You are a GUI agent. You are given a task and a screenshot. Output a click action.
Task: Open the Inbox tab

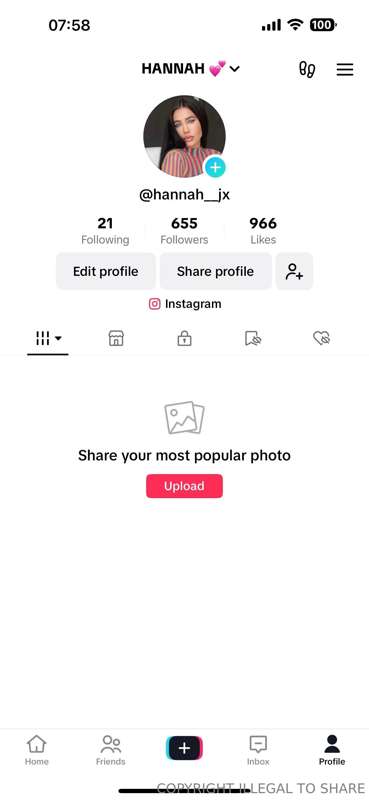[x=258, y=750]
